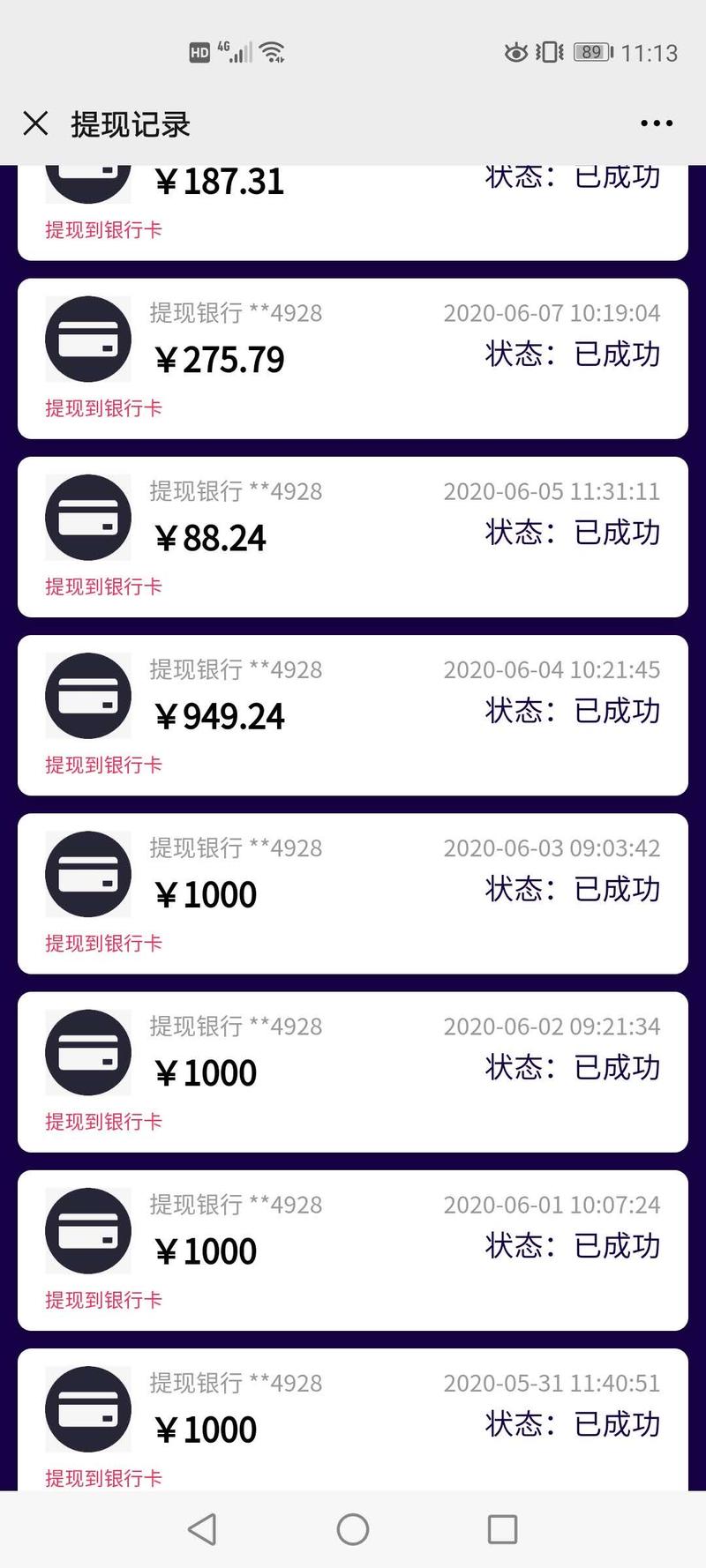Tap the Android back navigation button

click(x=201, y=1529)
